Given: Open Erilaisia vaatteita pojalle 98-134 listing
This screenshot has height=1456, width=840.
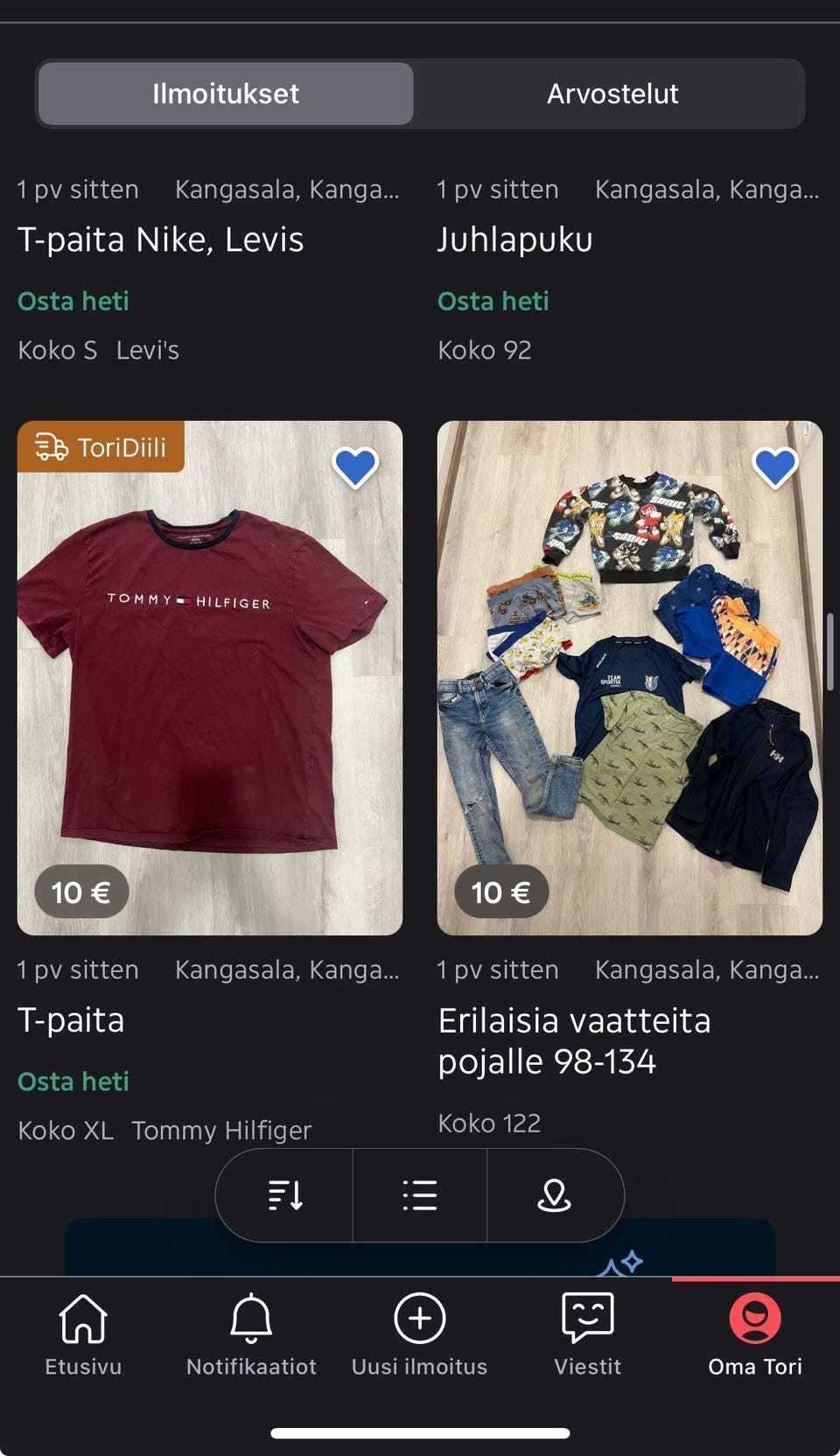Looking at the screenshot, I should click(630, 678).
